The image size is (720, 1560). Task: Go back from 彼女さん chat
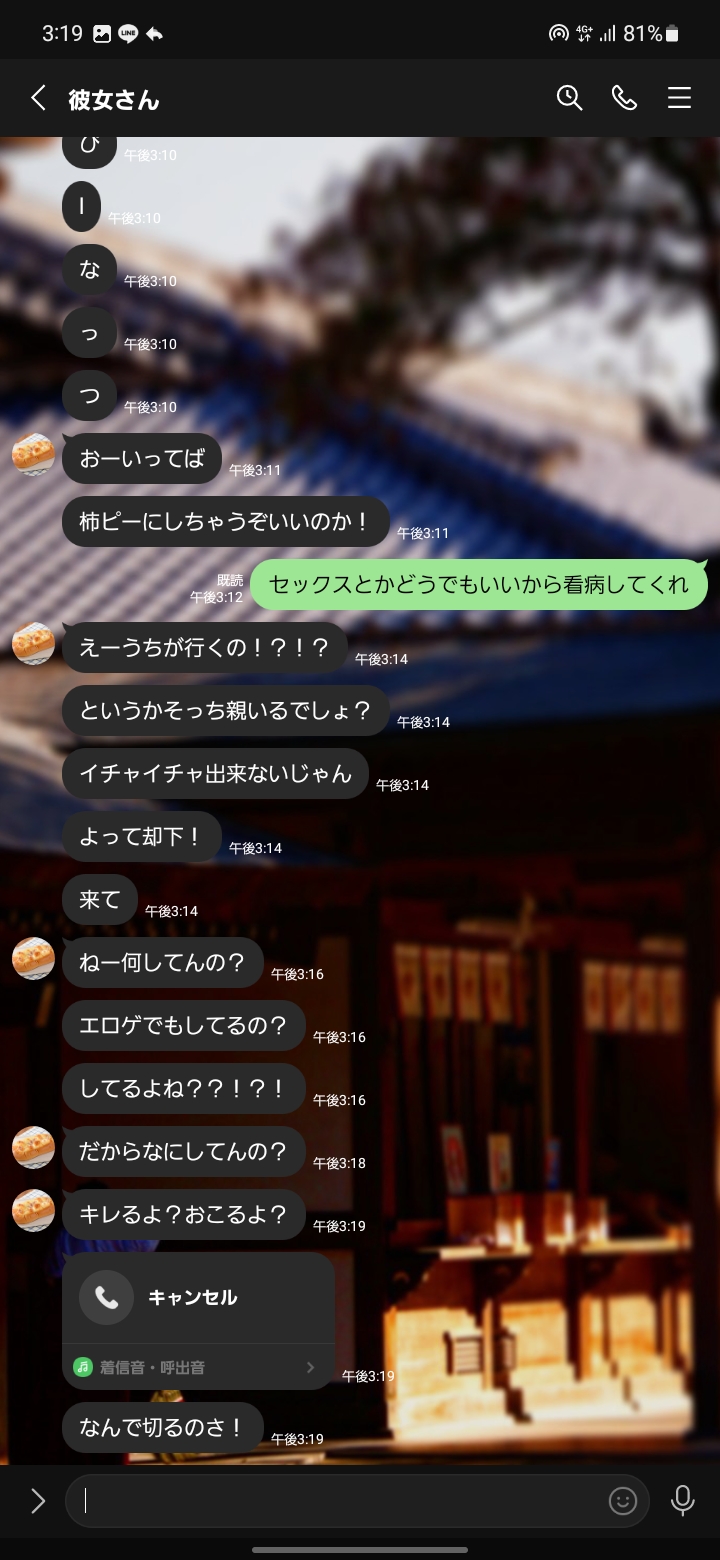(38, 98)
